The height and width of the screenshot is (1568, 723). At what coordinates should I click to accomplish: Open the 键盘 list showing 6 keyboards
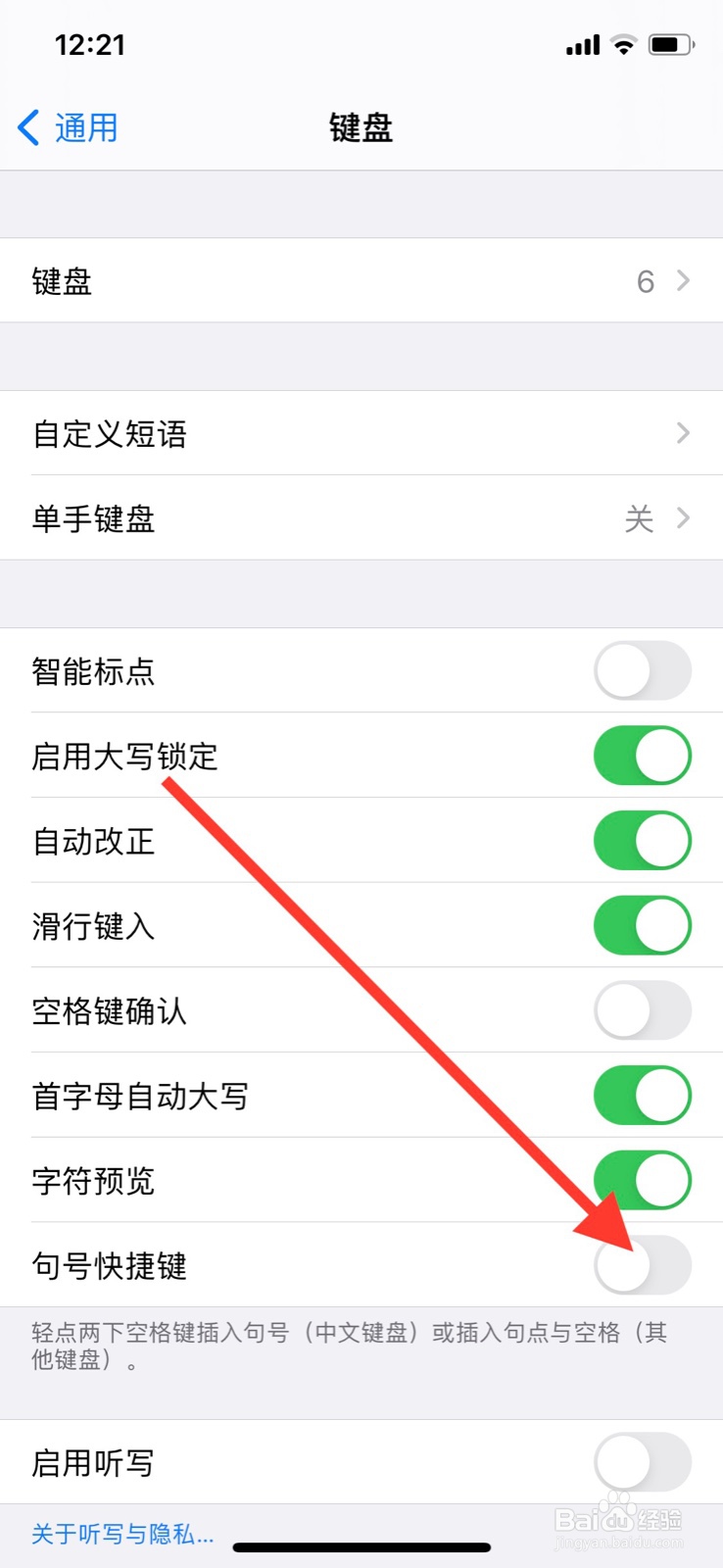[361, 281]
